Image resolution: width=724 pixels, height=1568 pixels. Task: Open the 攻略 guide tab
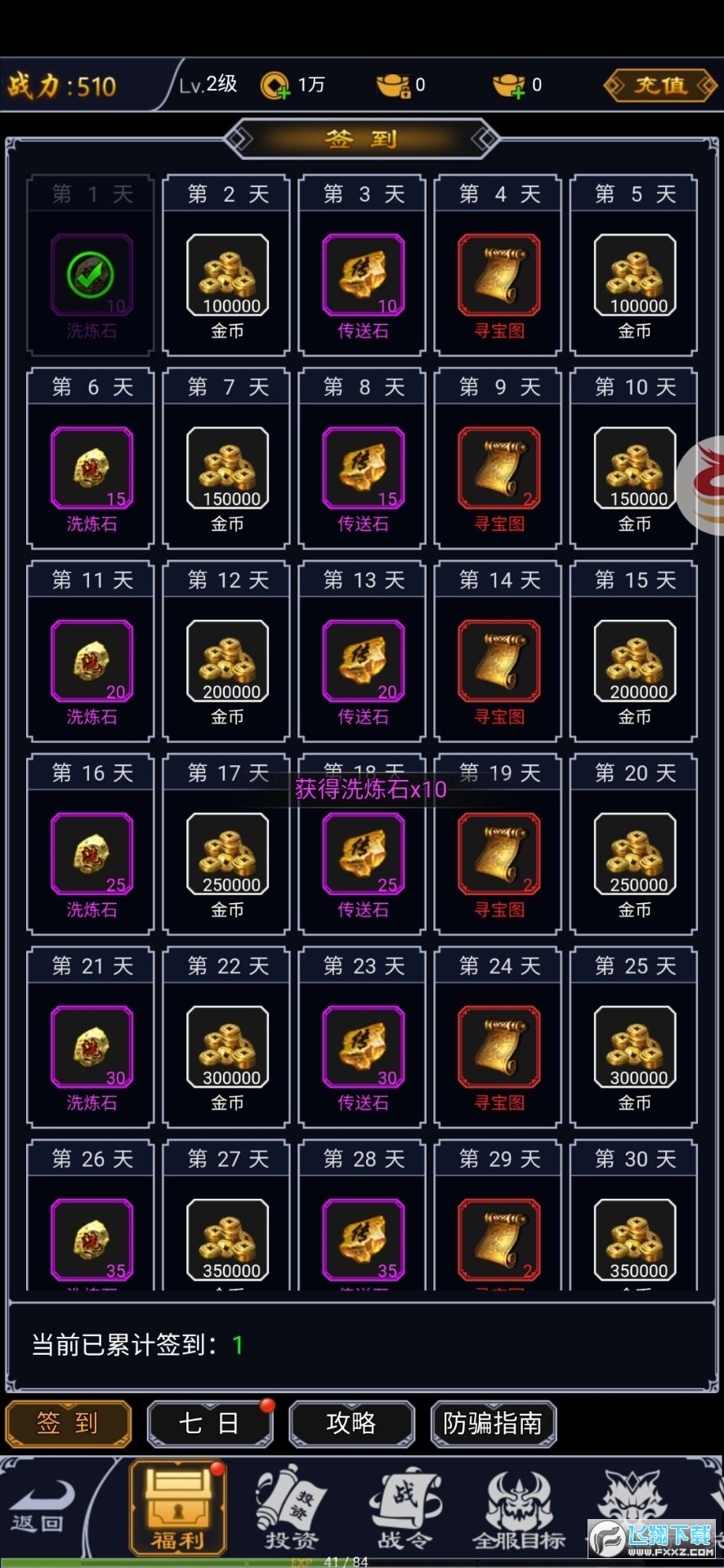point(351,1423)
